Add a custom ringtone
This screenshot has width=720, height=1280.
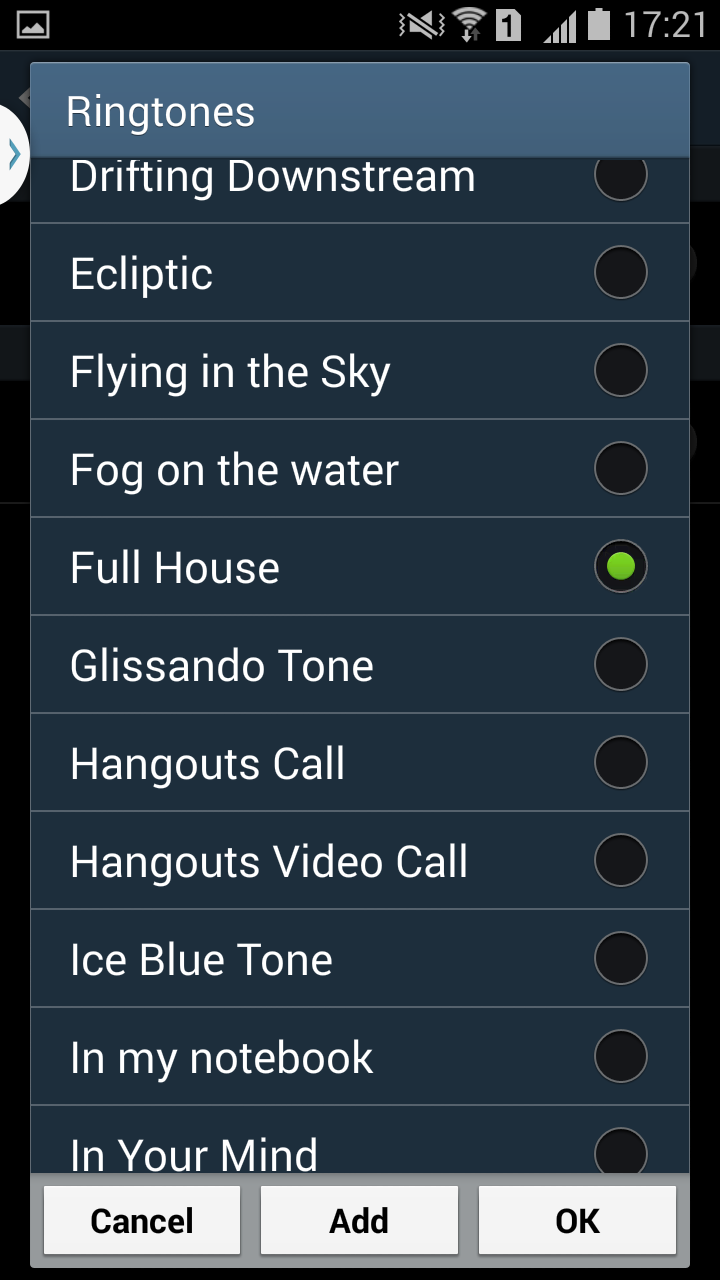[x=360, y=1220]
